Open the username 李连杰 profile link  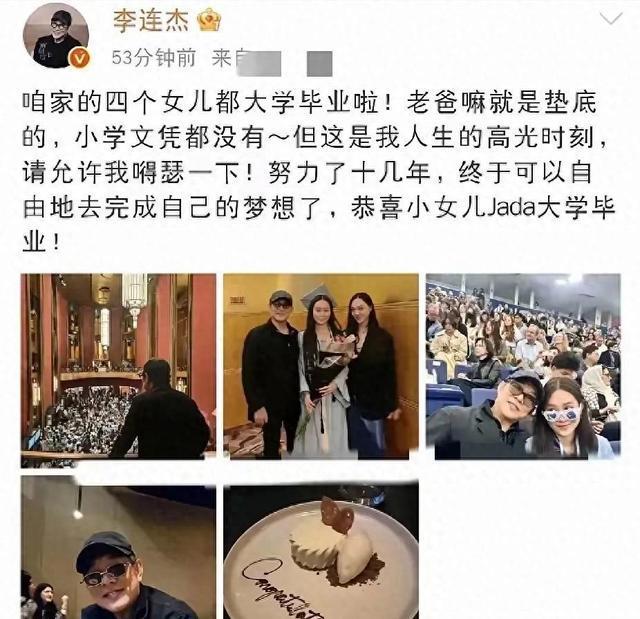pyautogui.click(x=148, y=21)
